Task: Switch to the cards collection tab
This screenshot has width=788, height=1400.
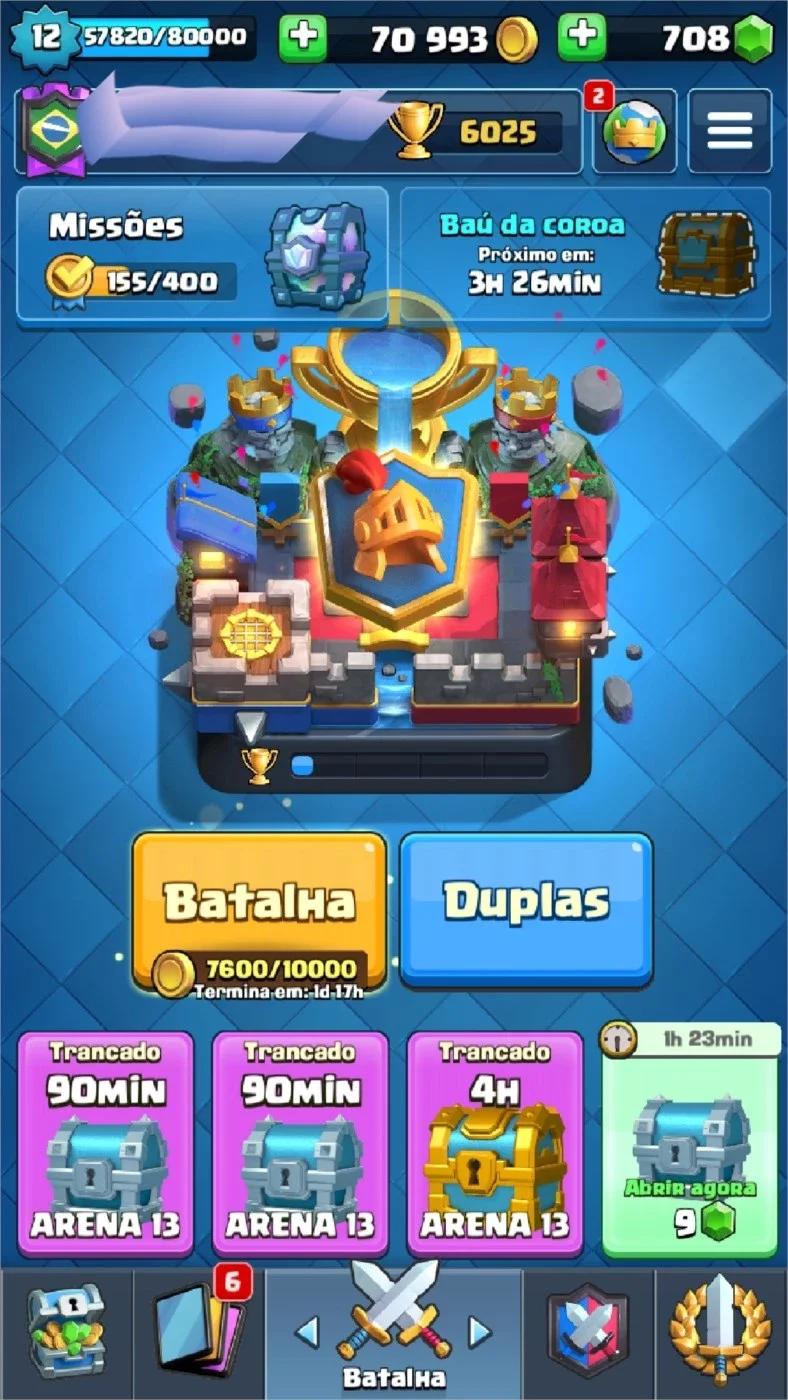Action: 198,1335
